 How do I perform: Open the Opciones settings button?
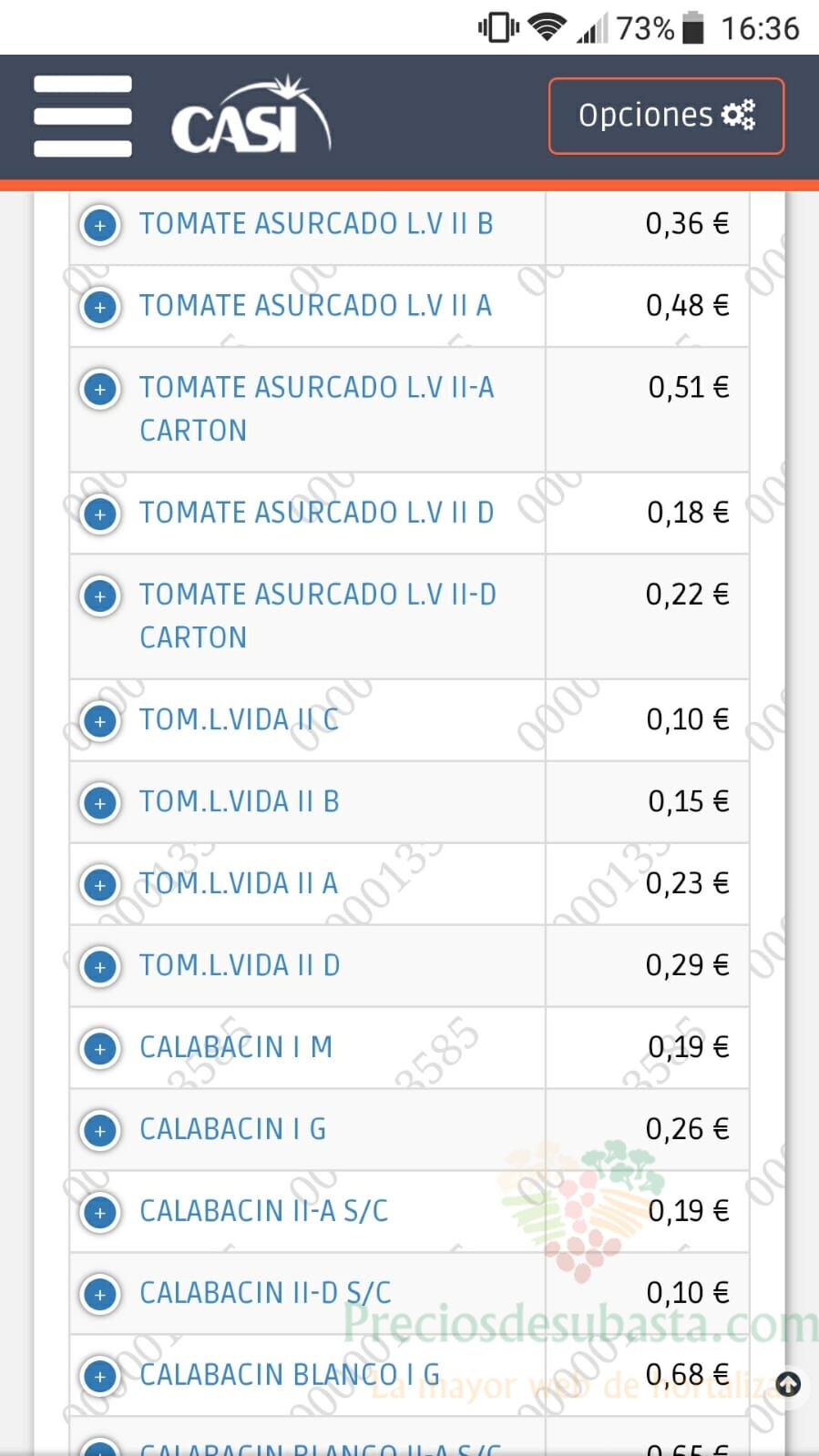click(666, 116)
